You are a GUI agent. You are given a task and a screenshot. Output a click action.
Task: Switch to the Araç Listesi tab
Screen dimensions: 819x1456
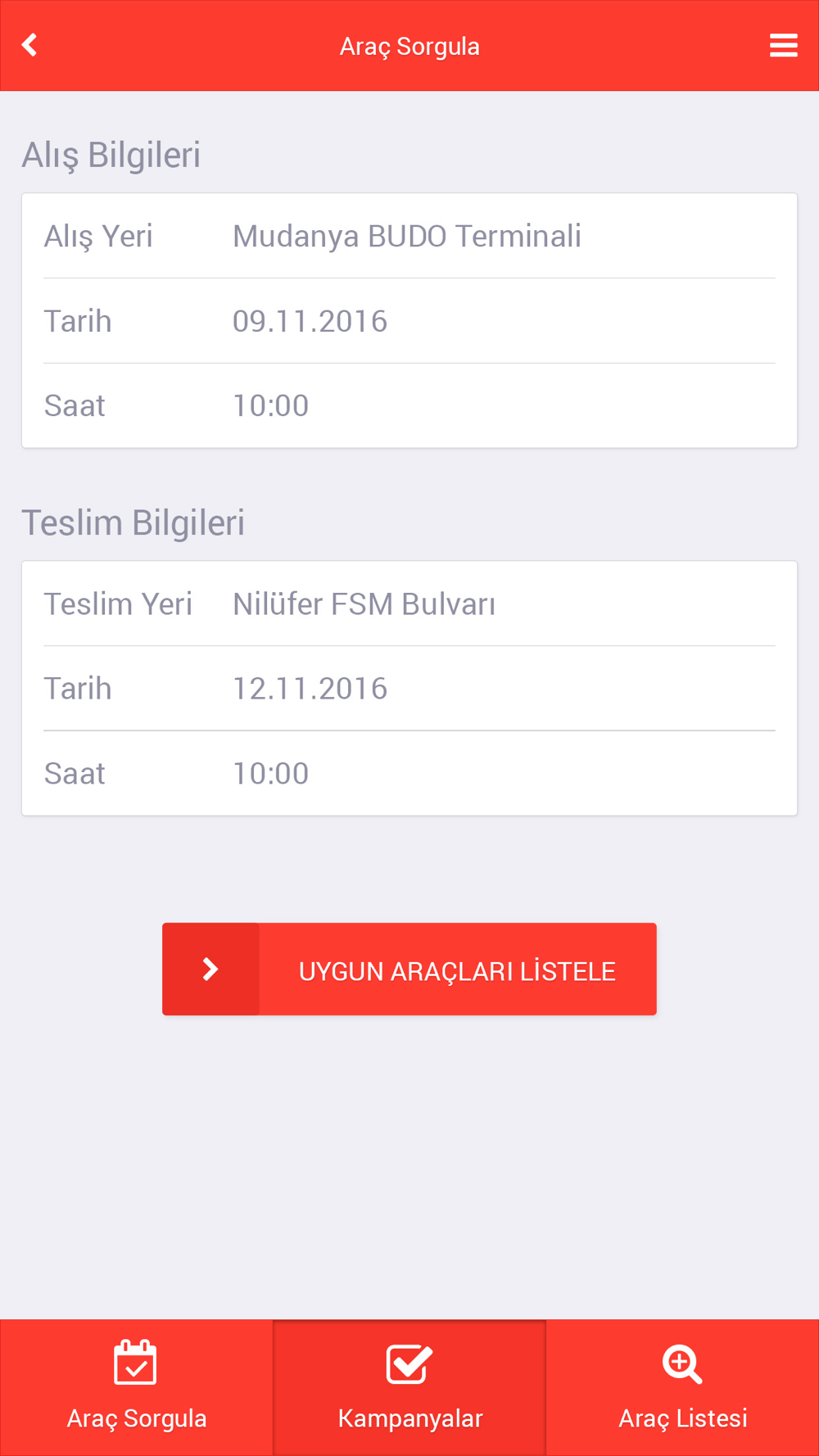pos(682,1387)
